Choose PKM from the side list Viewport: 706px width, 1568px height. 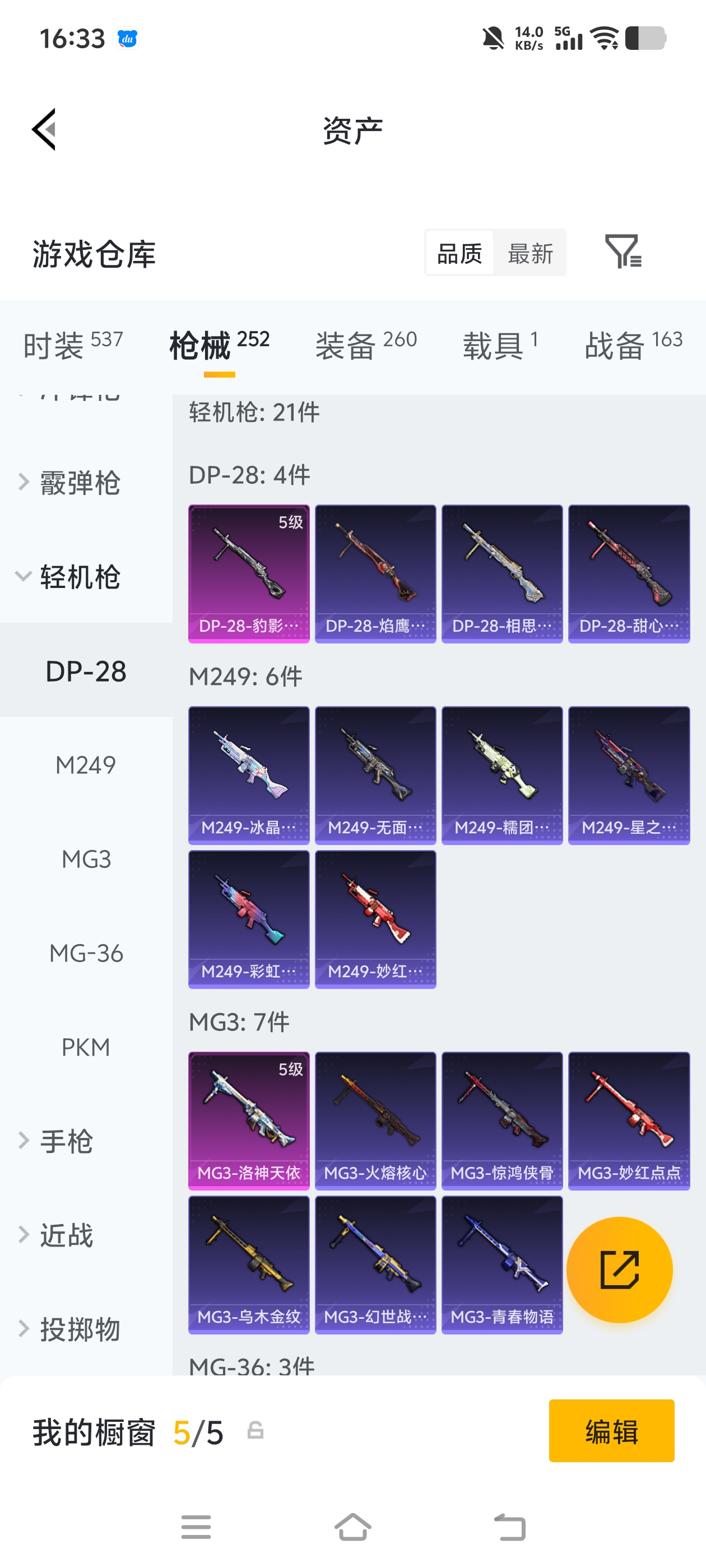[86, 1047]
